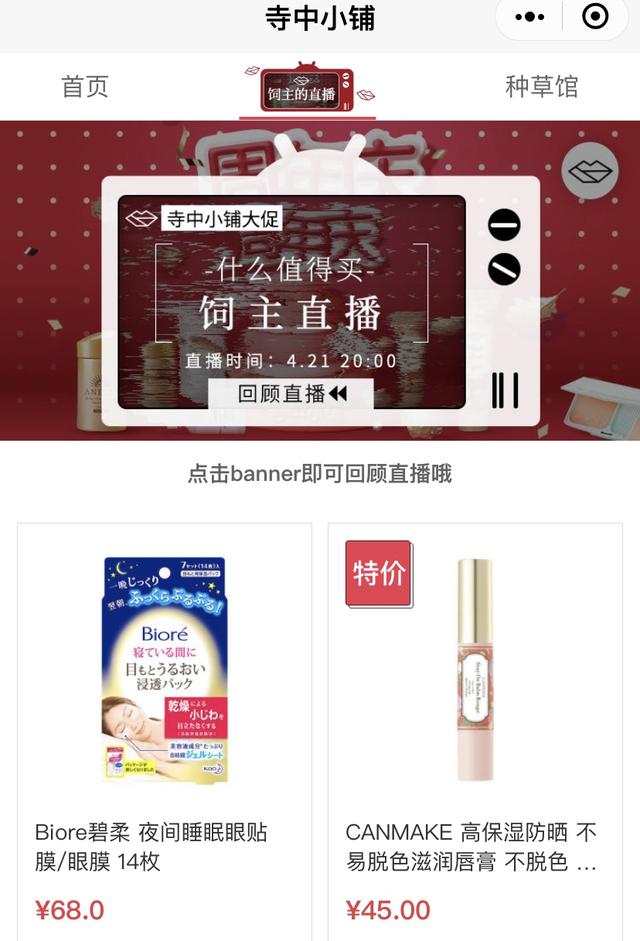Tap the 饲主直播 banner to review the livestream
Image resolution: width=640 pixels, height=941 pixels.
click(x=320, y=281)
